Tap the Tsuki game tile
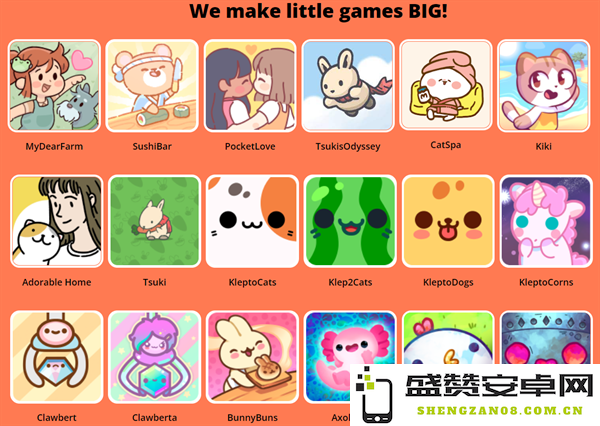Viewport: 600px width, 426px height. (x=154, y=221)
